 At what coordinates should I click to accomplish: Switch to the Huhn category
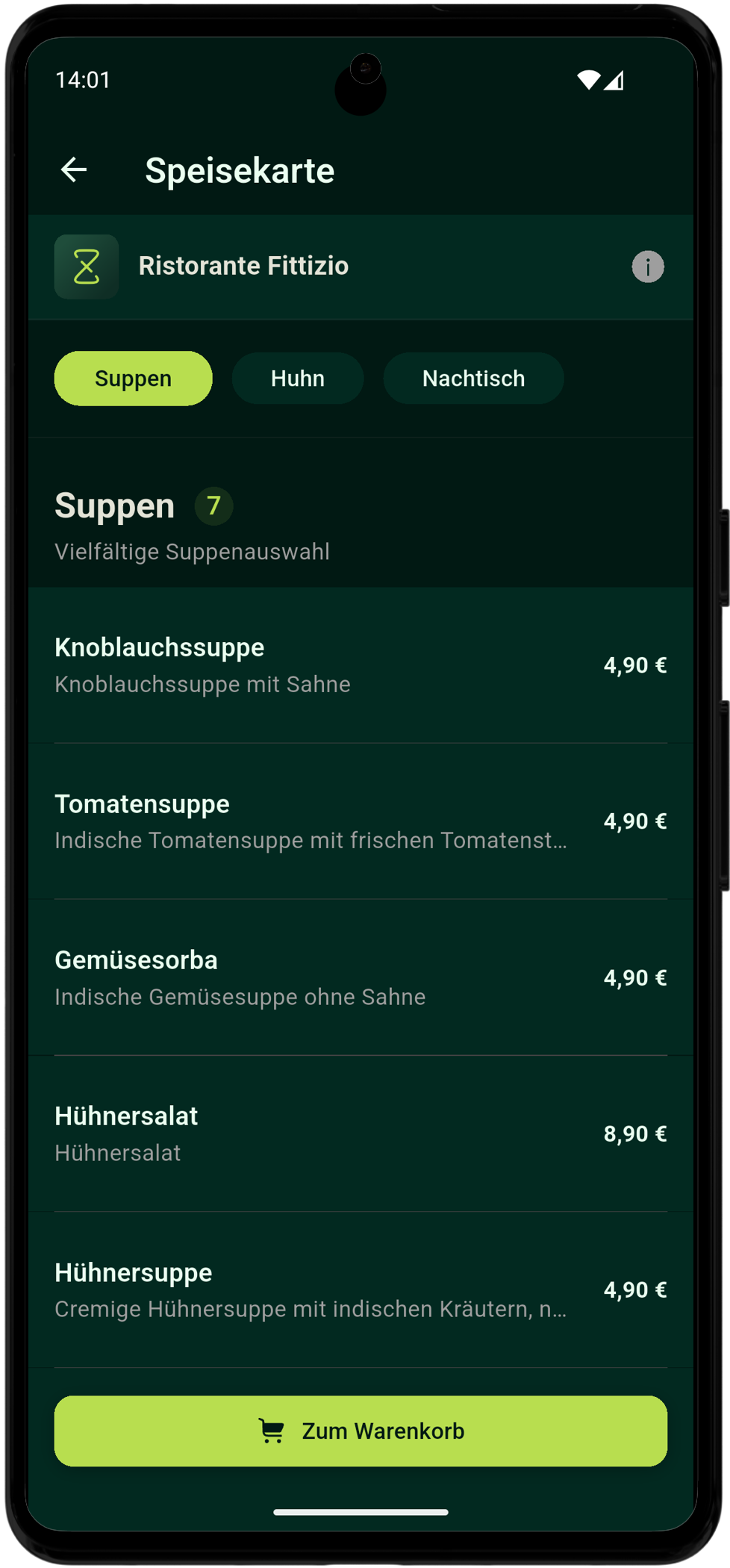click(x=298, y=379)
